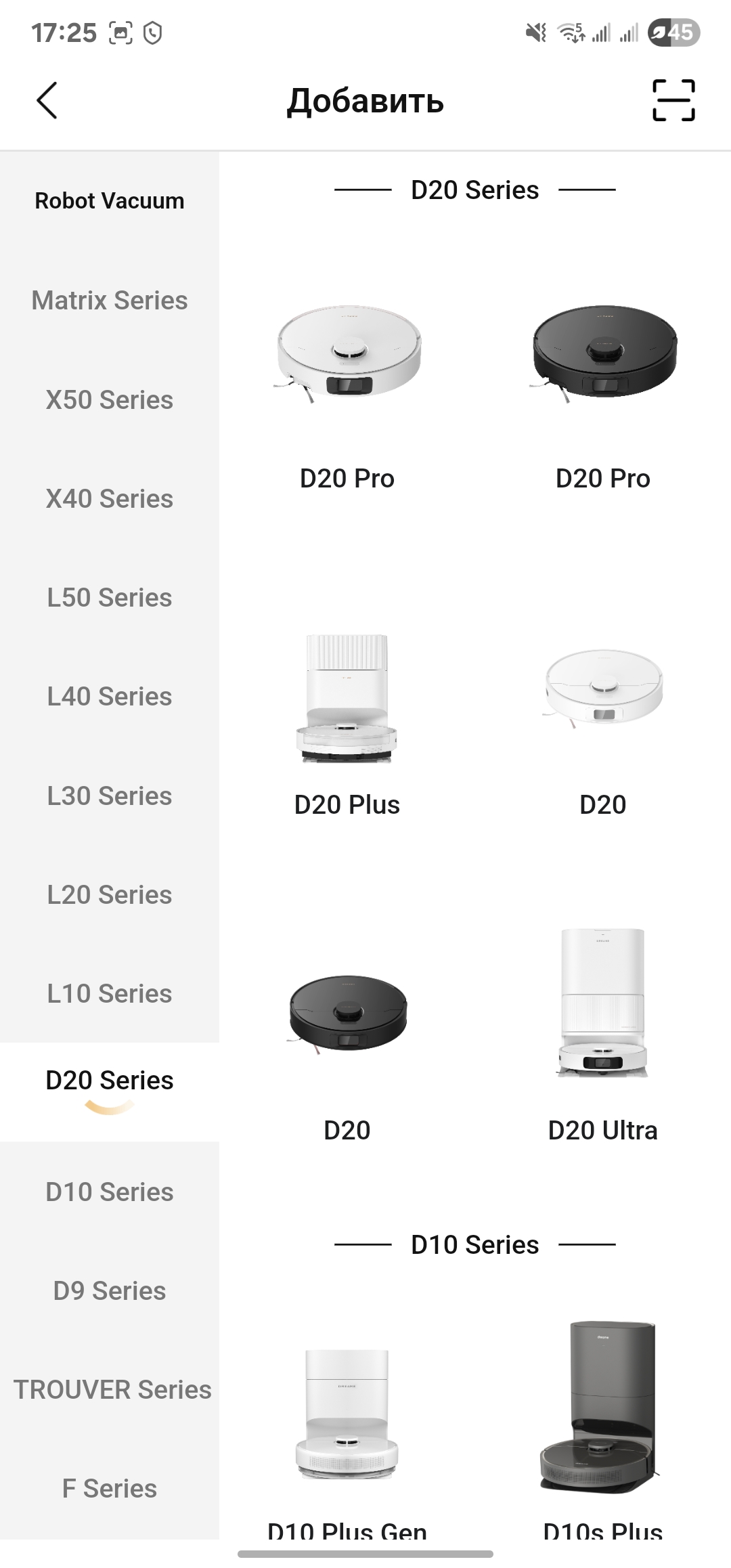Image resolution: width=731 pixels, height=1568 pixels.
Task: Select the L10 Series category
Action: (x=110, y=993)
